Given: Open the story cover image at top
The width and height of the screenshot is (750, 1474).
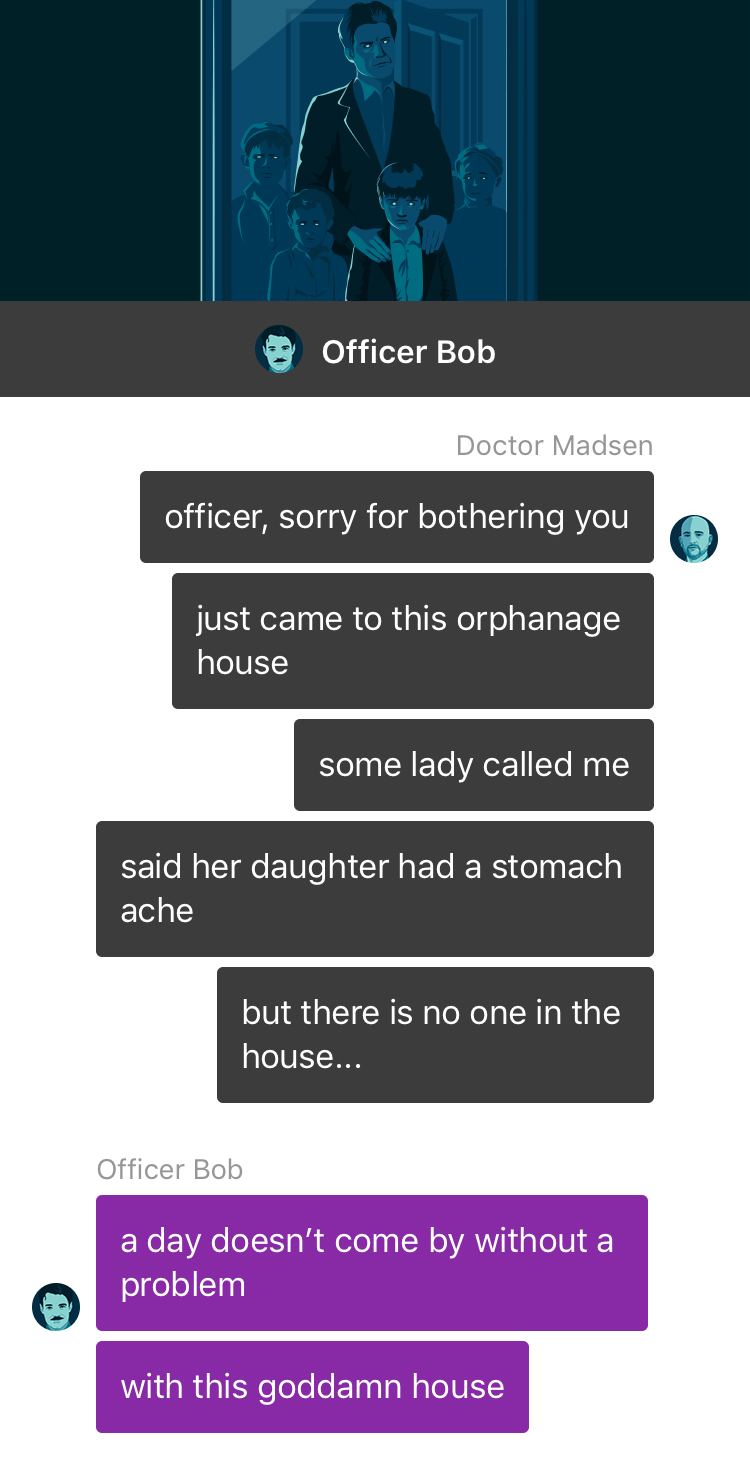Looking at the screenshot, I should 375,150.
